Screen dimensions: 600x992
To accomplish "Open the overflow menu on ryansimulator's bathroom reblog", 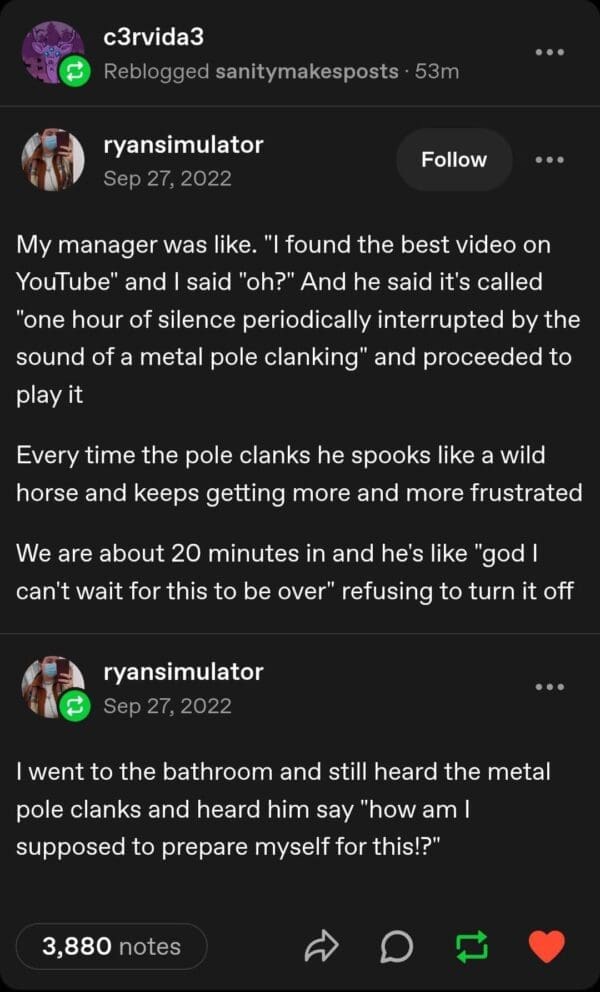I will (549, 687).
